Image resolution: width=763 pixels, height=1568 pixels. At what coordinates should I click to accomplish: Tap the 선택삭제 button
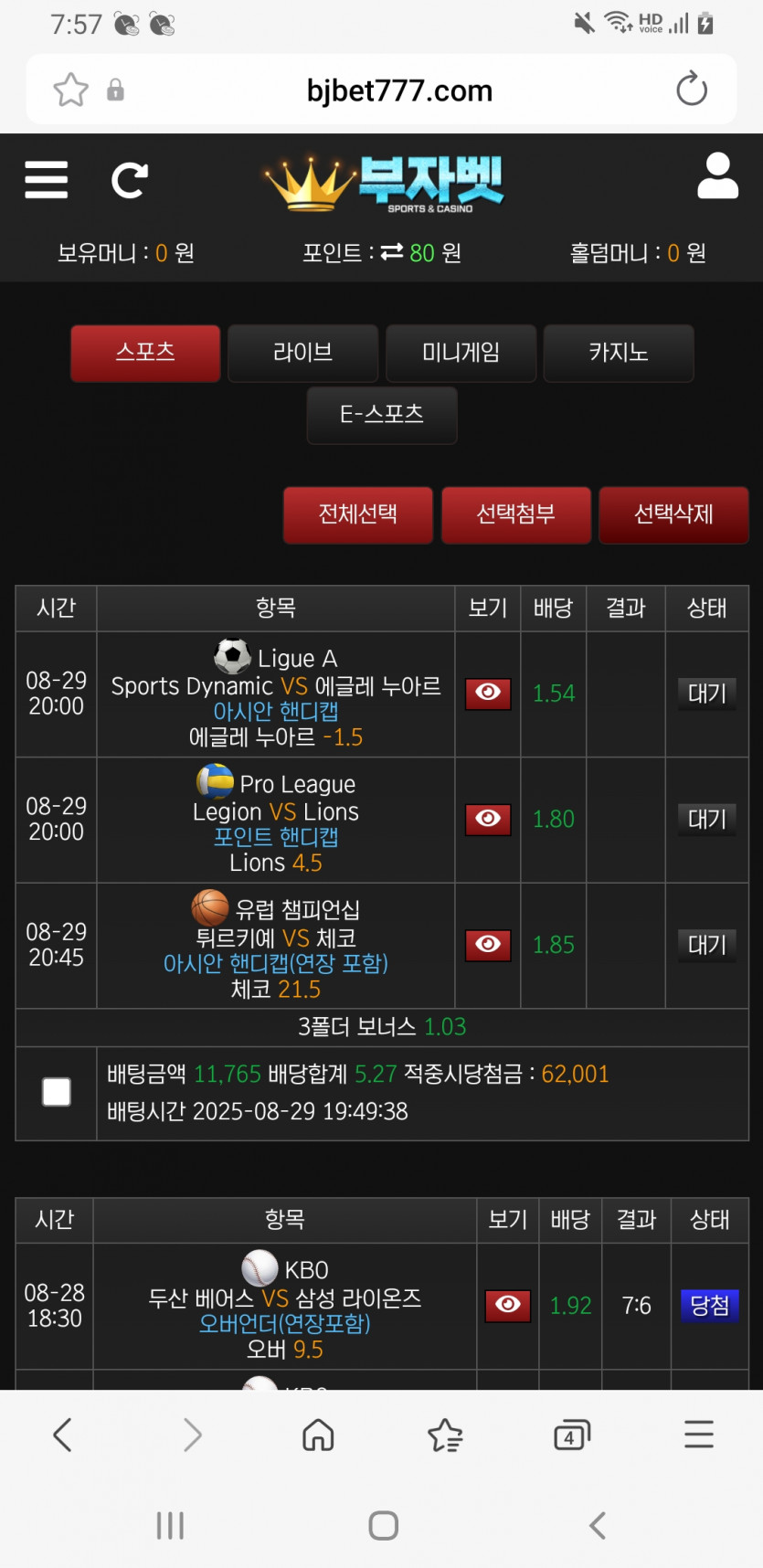673,514
